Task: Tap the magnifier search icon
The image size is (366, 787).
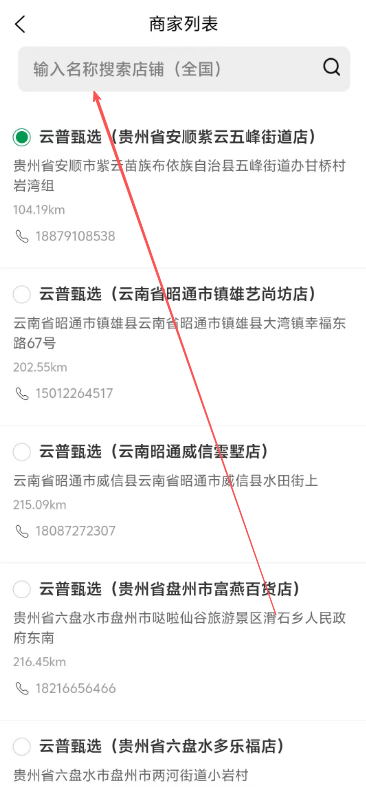Action: (331, 67)
